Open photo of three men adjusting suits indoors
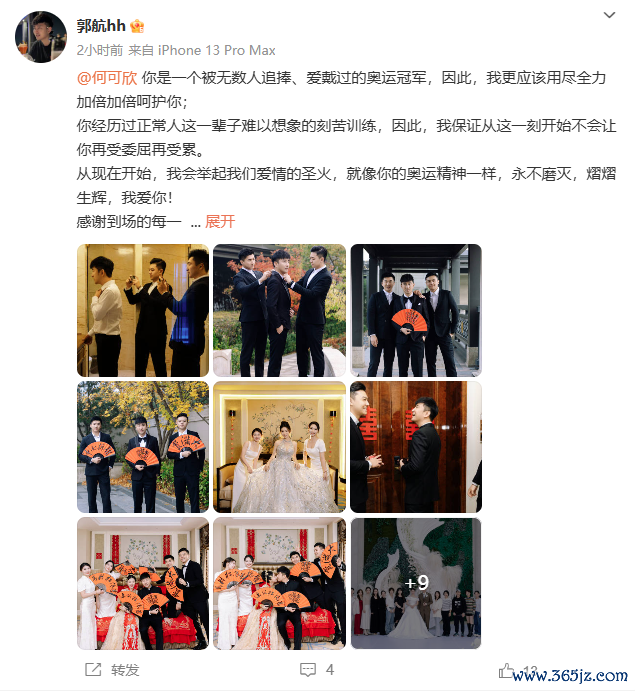Image resolution: width=635 pixels, height=691 pixels. point(143,310)
